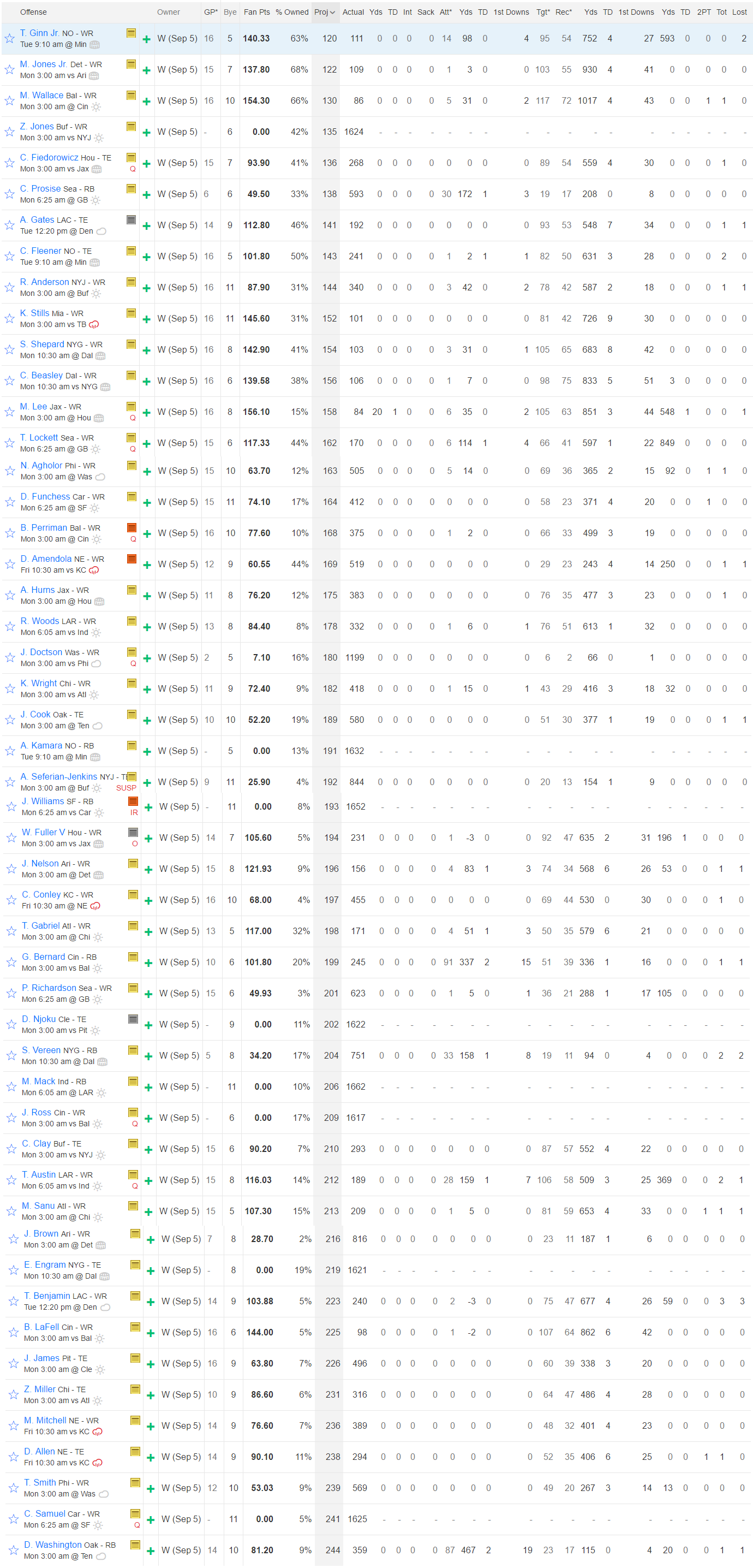Open T. Ginn Jr. player profile
This screenshot has width=753, height=1568.
pyautogui.click(x=39, y=33)
